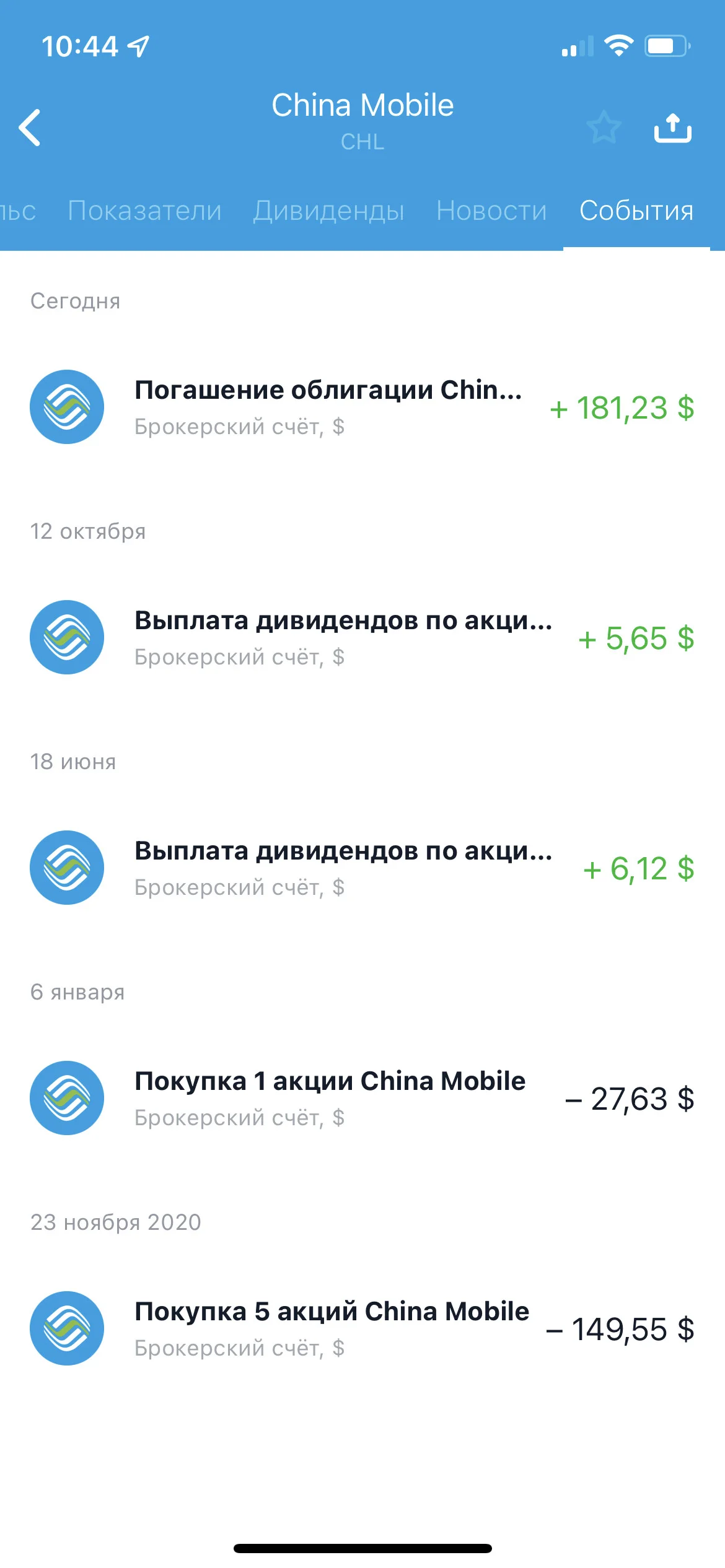The image size is (725, 1568).
Task: Switch to the Дивиденды tab
Action: (328, 211)
